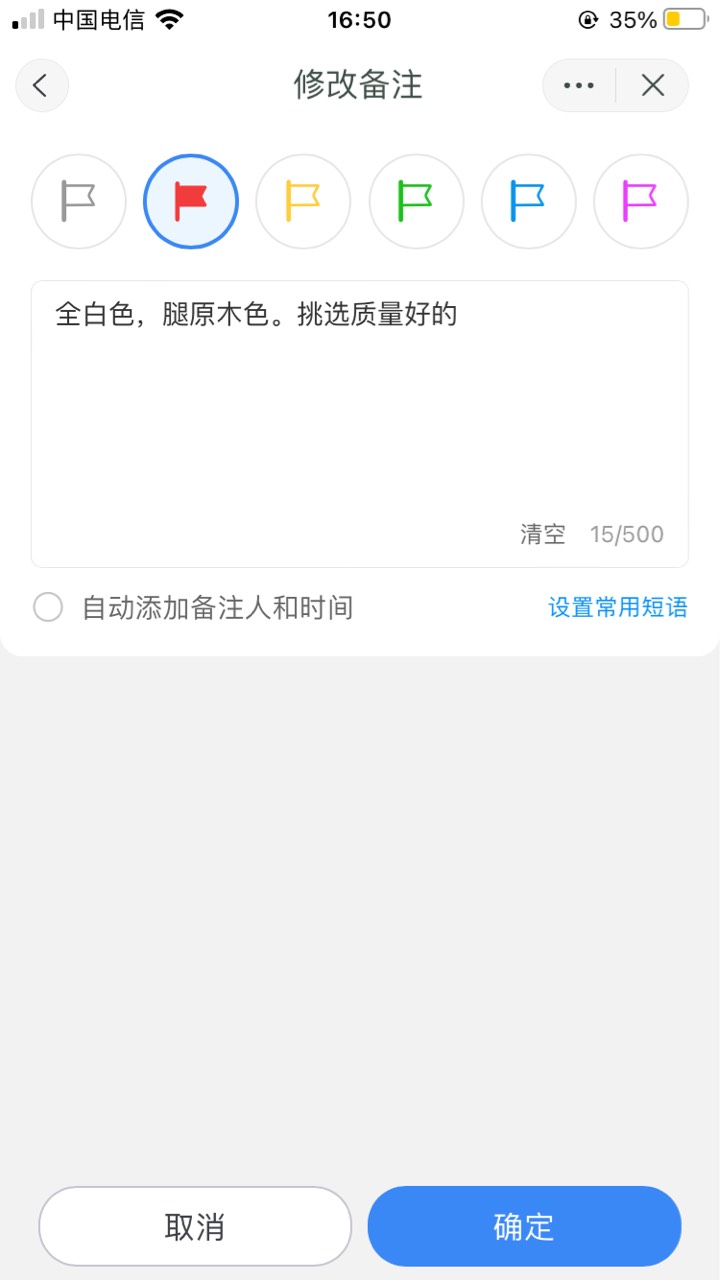Open 设置常用短语 link
720x1280 pixels.
pyautogui.click(x=618, y=607)
